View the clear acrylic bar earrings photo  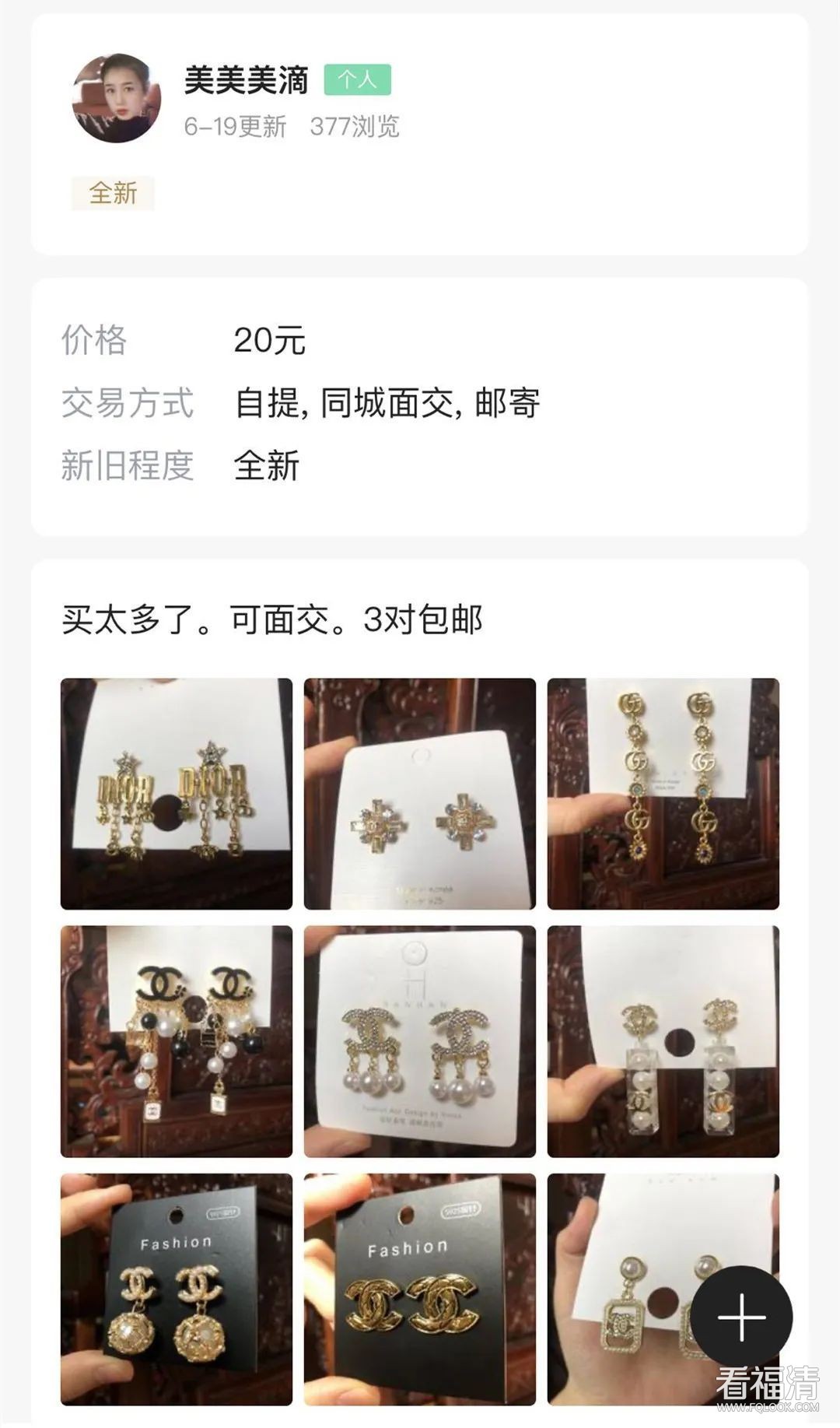click(663, 1041)
